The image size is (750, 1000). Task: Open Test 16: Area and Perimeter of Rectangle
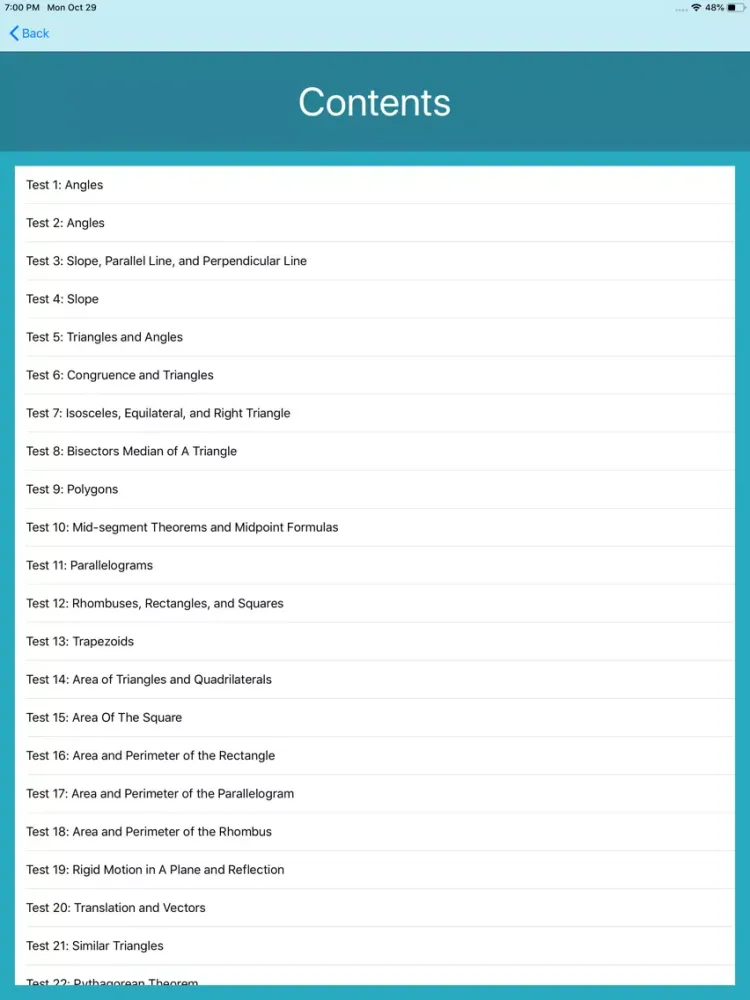point(151,755)
